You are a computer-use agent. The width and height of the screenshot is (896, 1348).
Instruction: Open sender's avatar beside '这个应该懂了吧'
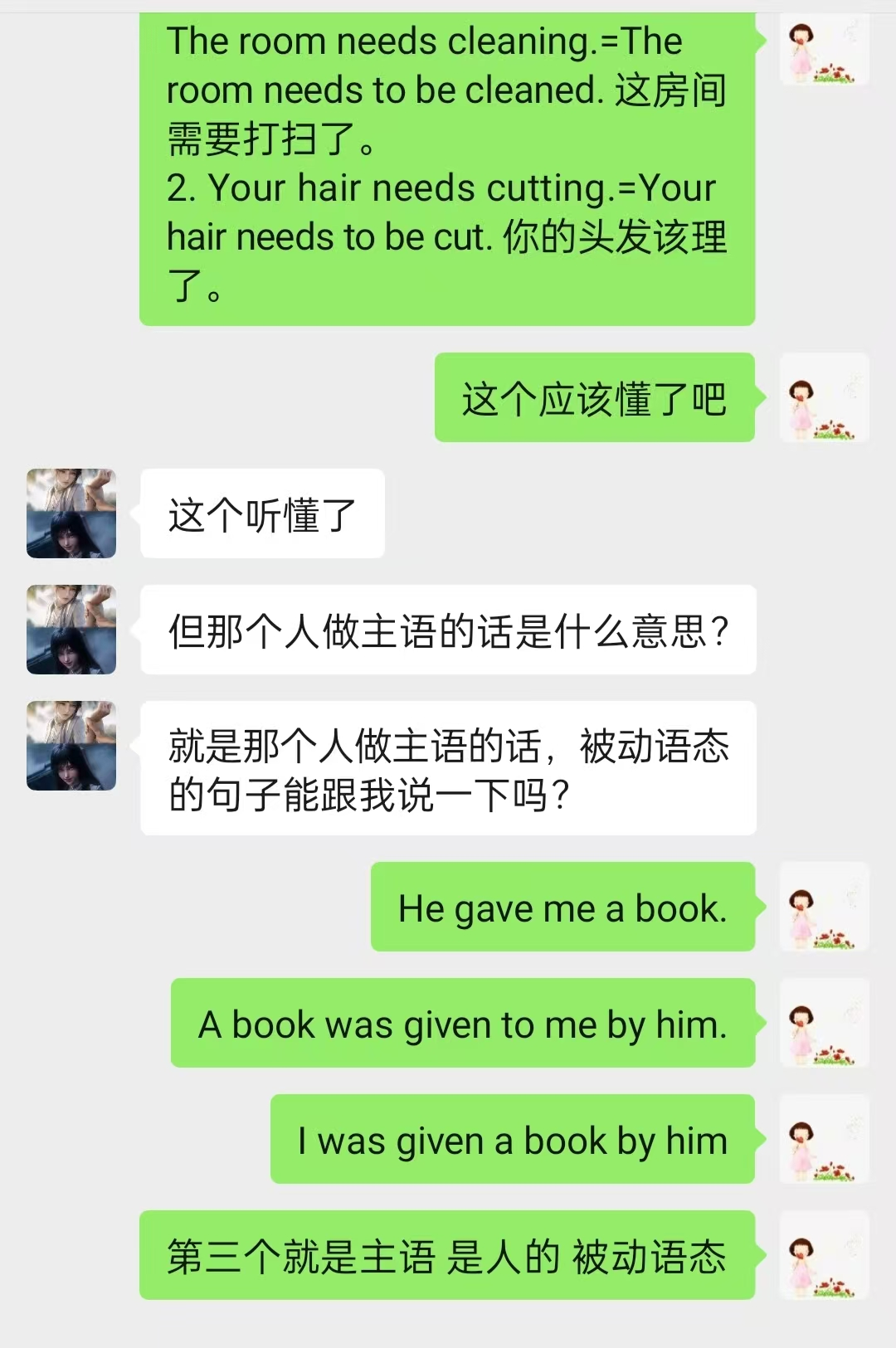pos(824,397)
